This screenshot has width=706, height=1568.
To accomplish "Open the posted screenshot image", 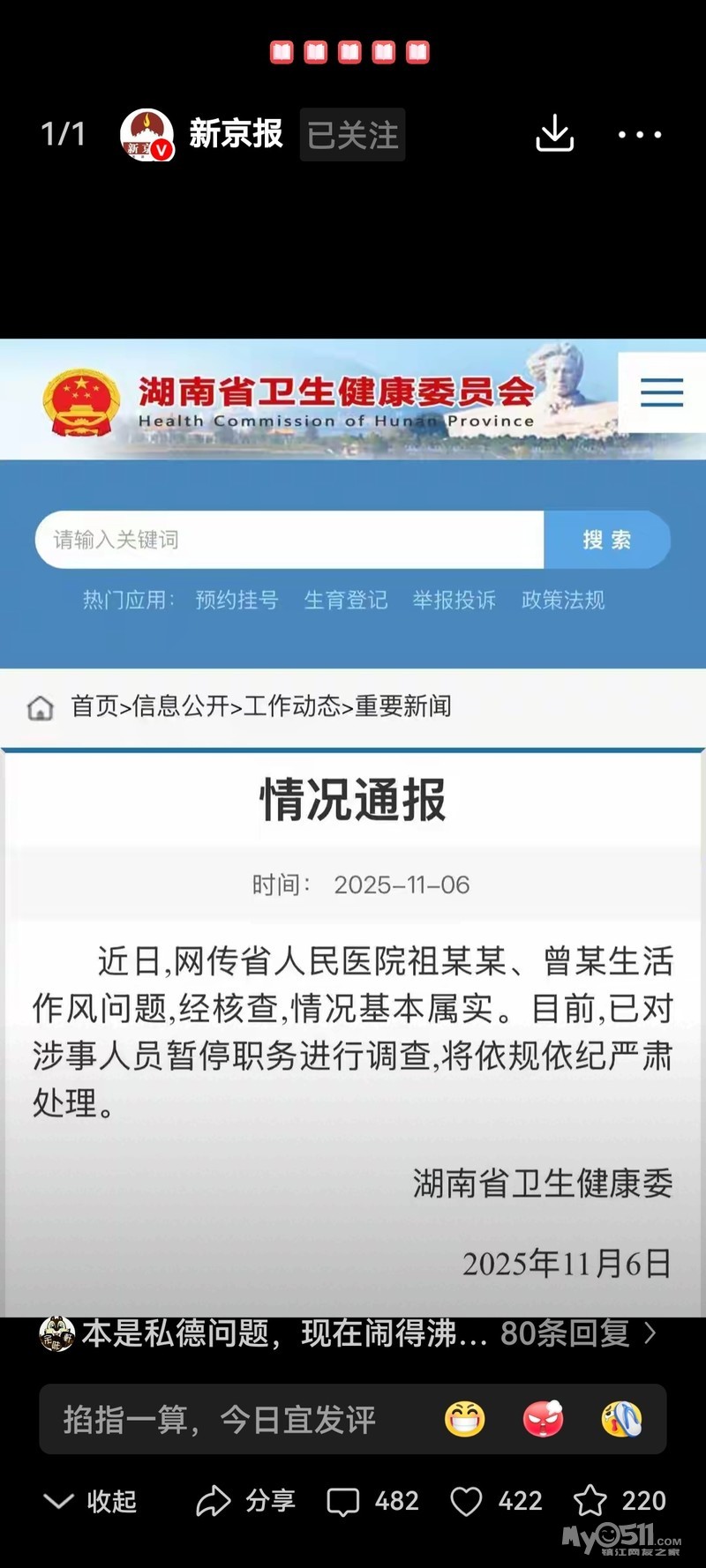I will [x=353, y=827].
